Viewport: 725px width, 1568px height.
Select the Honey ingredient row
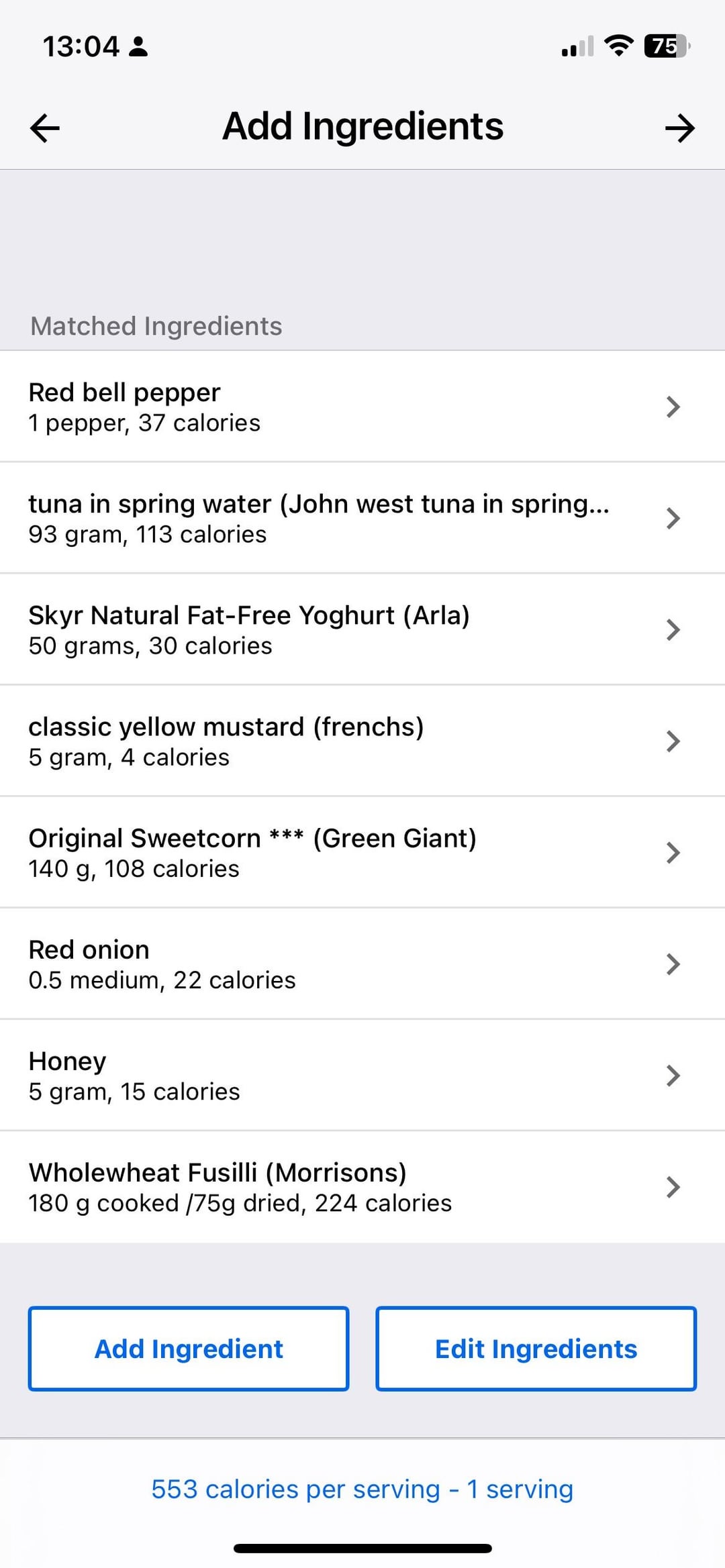point(362,1075)
